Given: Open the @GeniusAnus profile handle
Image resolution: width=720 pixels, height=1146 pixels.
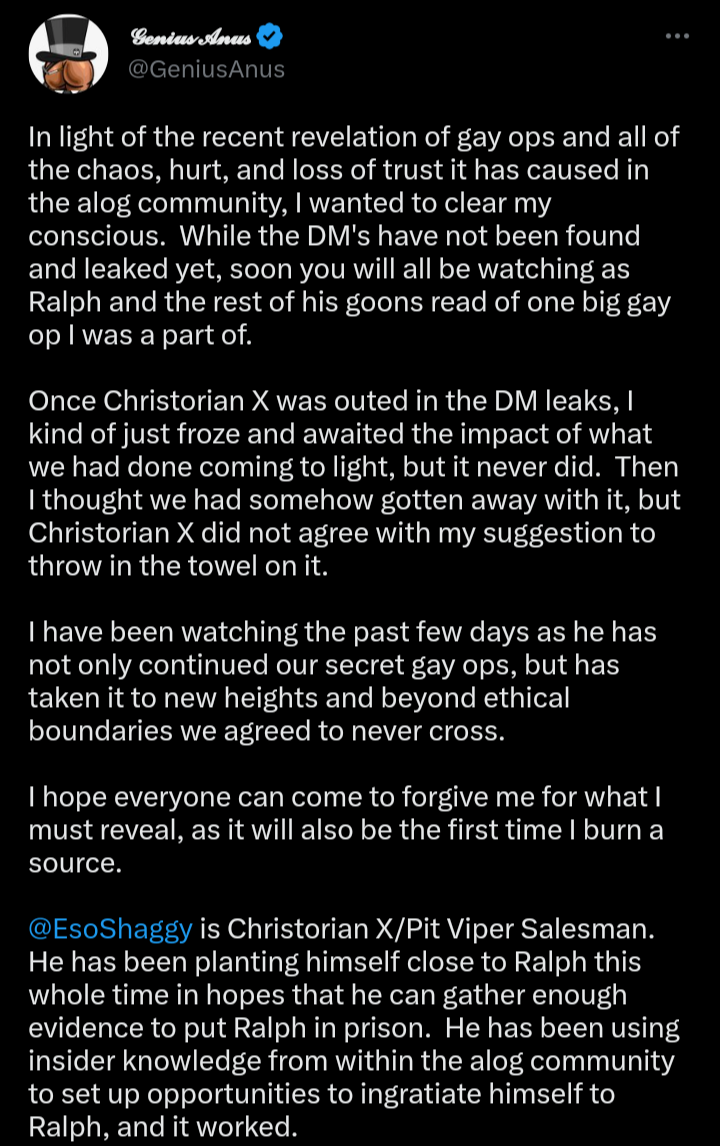Looking at the screenshot, I should (x=207, y=69).
